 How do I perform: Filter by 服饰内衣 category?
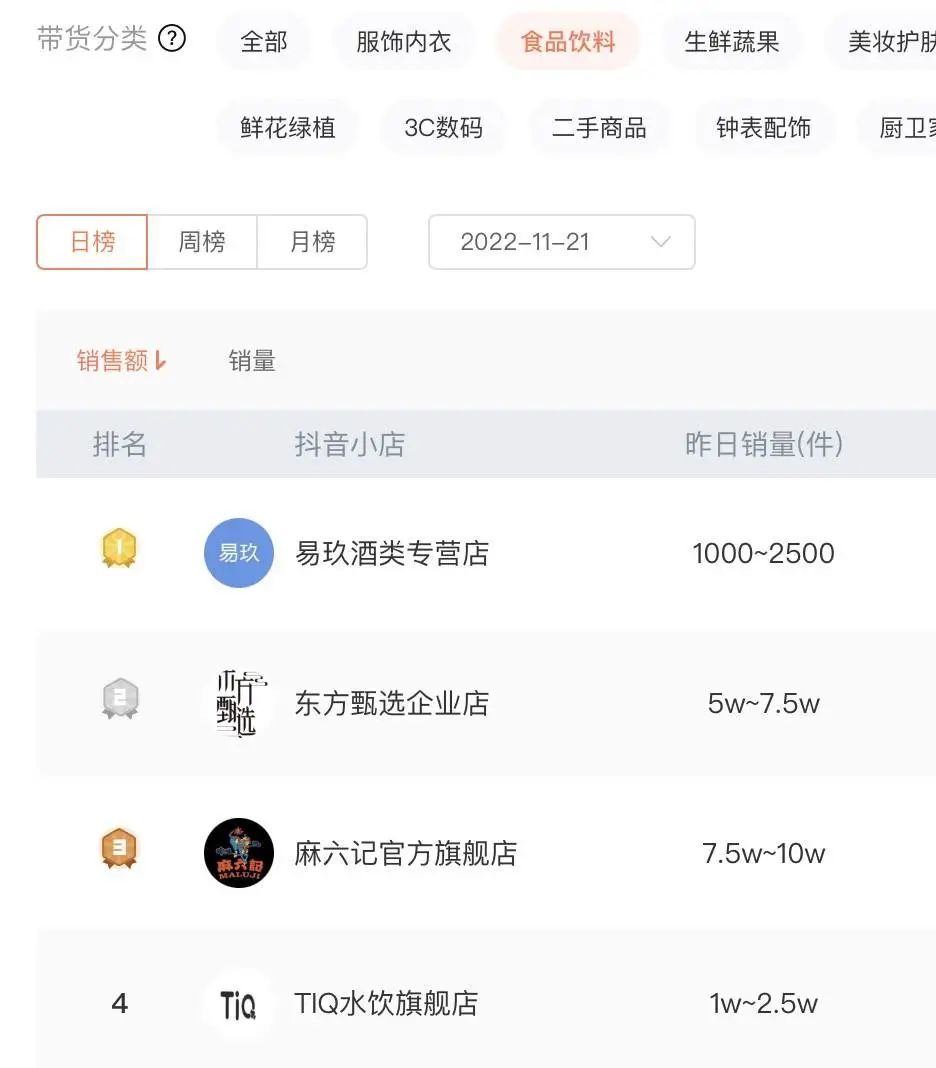403,42
